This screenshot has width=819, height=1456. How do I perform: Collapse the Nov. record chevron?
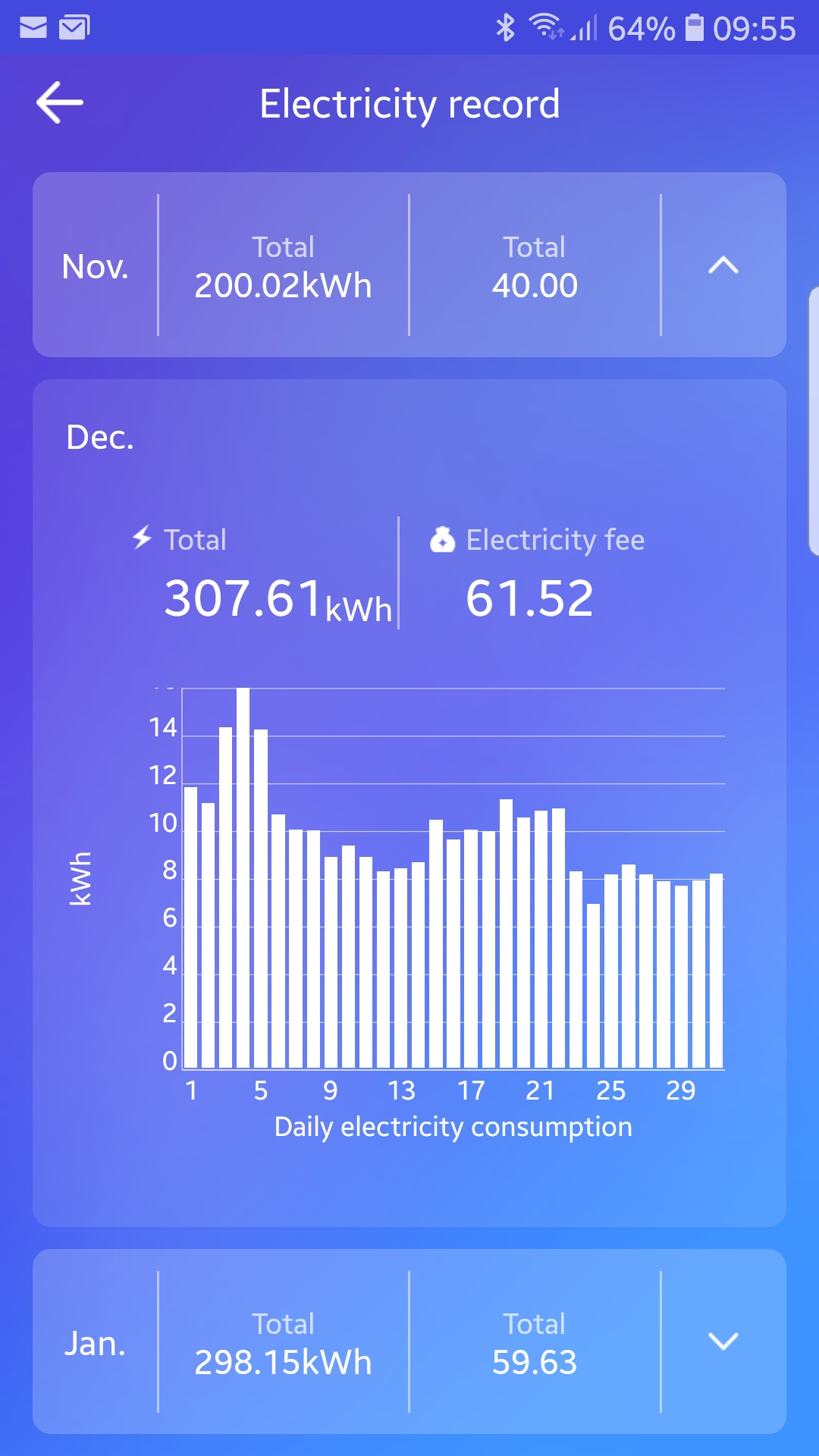tap(723, 265)
